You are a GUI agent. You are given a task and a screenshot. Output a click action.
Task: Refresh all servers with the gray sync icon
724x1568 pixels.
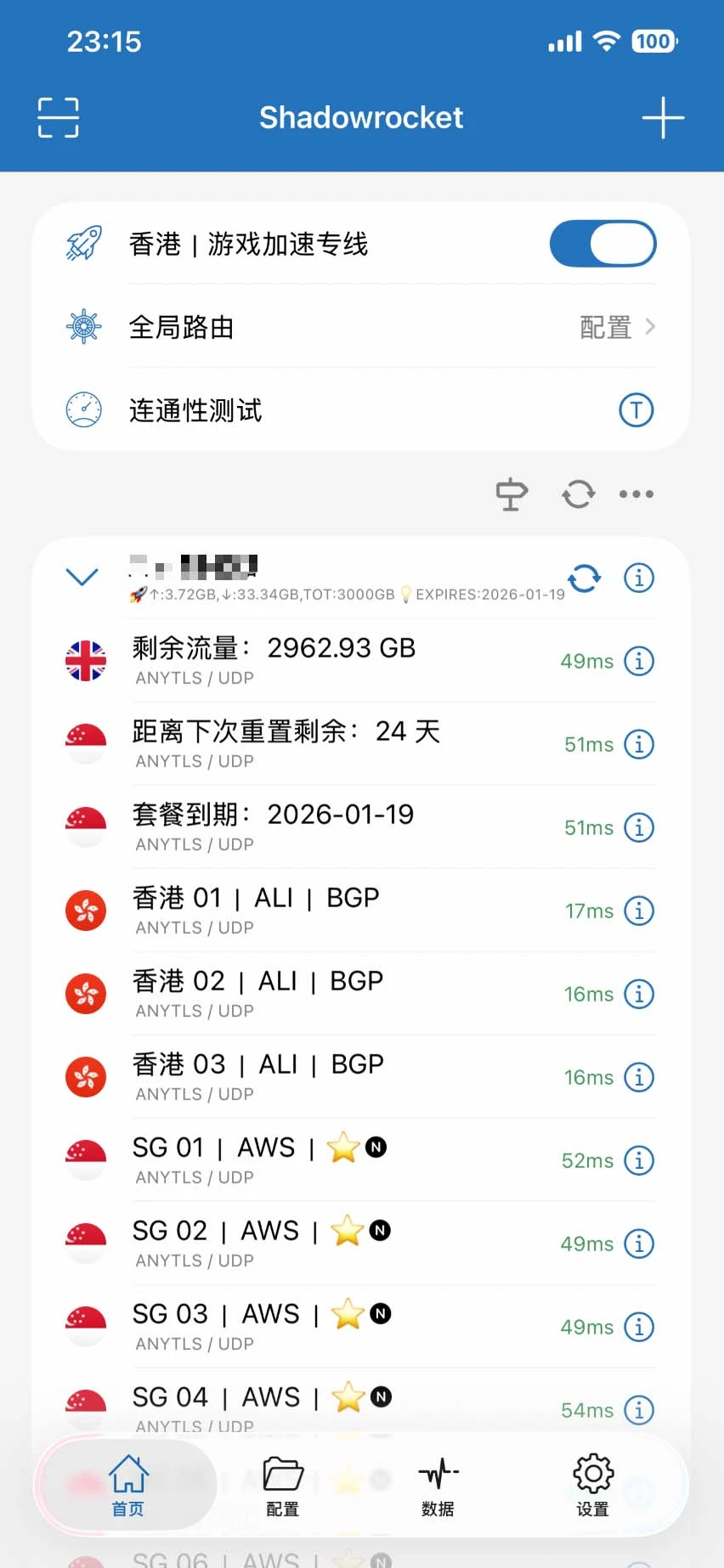click(x=579, y=494)
